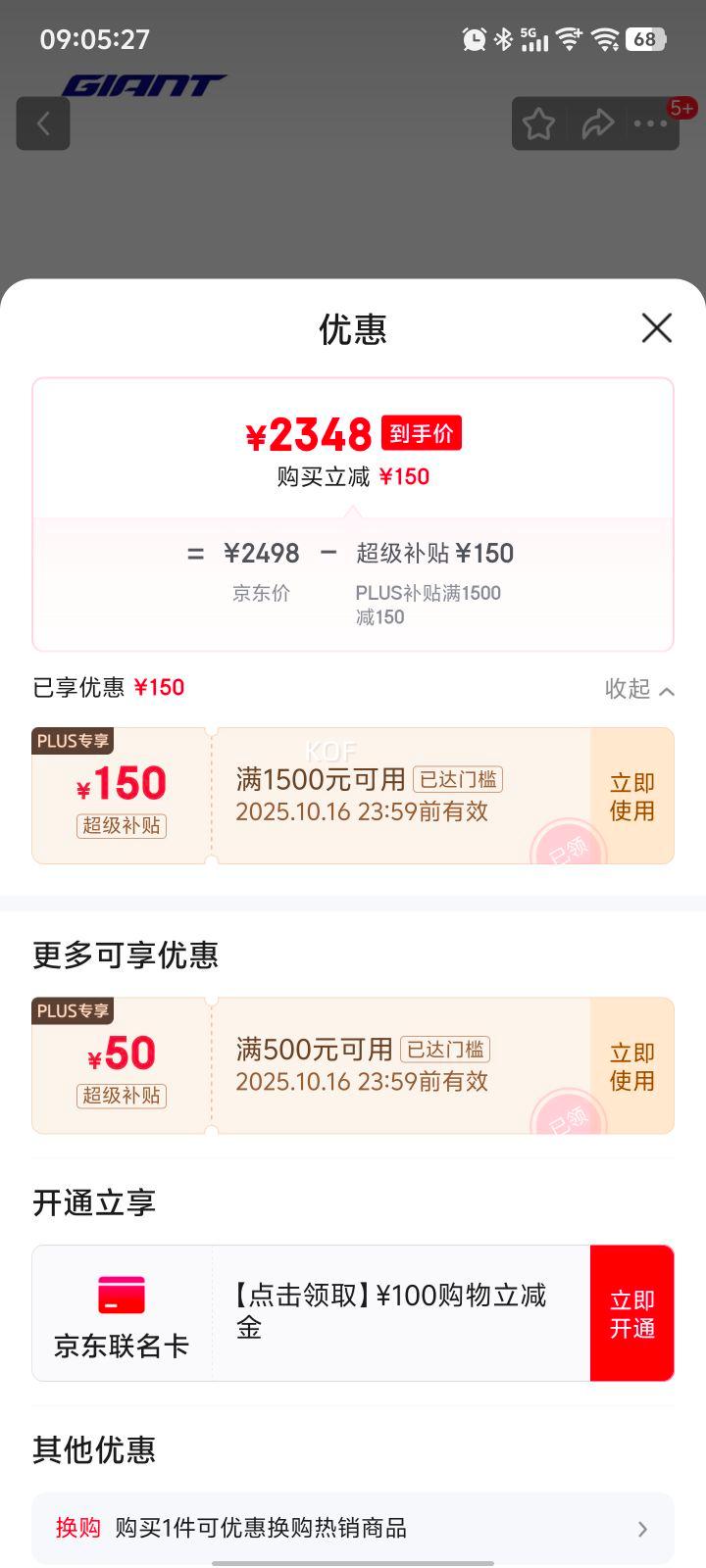Collapse the discounts with 收起
The image size is (706, 1568).
pyautogui.click(x=639, y=689)
